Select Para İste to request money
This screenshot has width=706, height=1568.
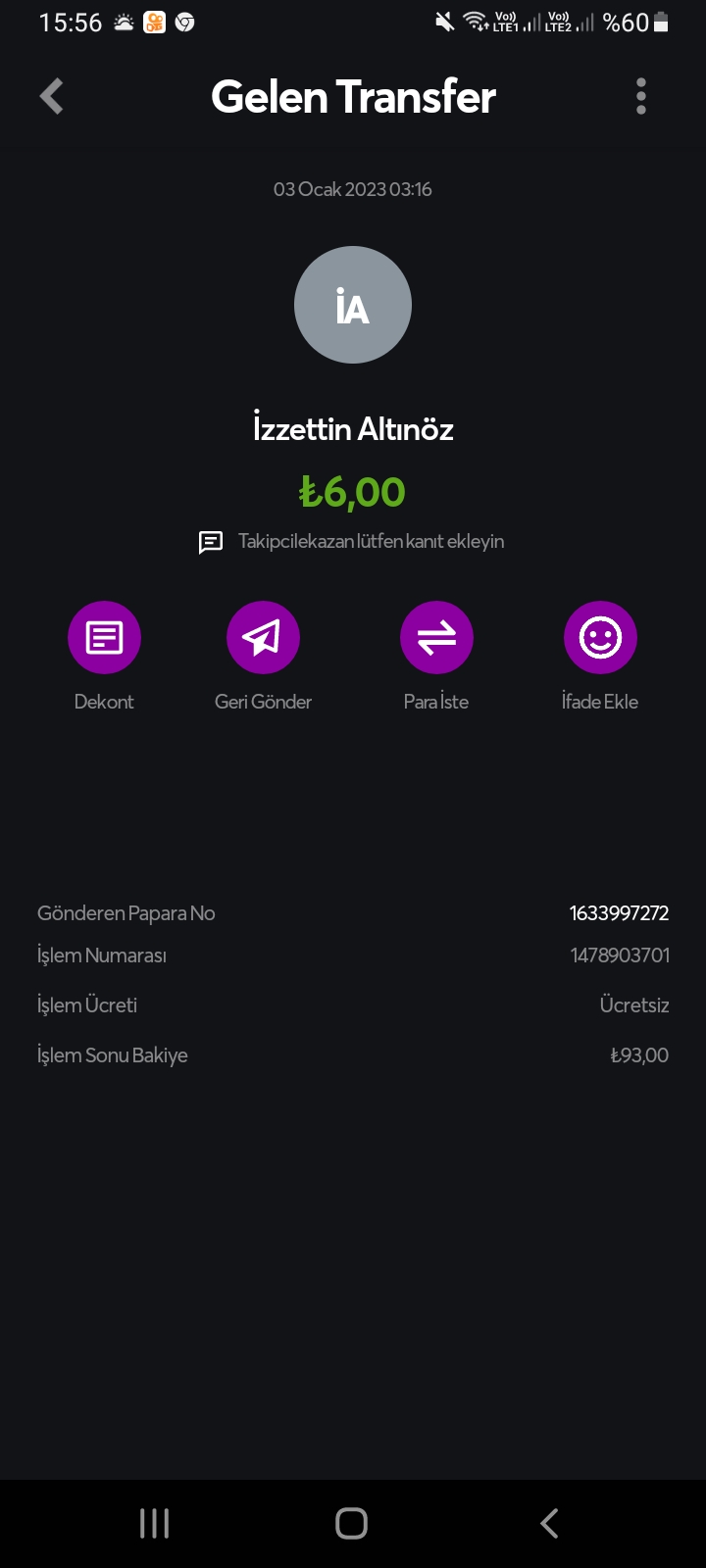[436, 638]
